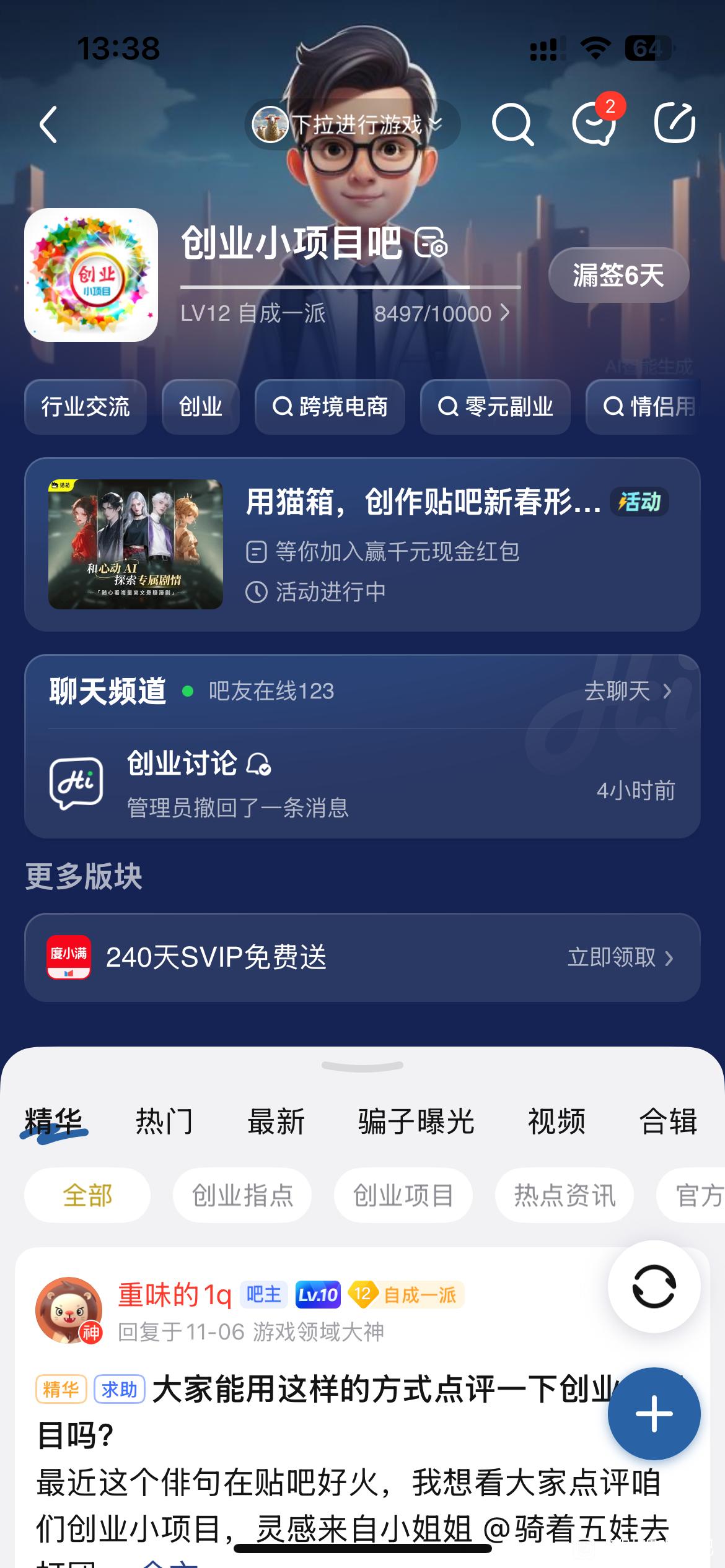Filter posts by 创业指点
725x1568 pixels.
click(242, 1195)
